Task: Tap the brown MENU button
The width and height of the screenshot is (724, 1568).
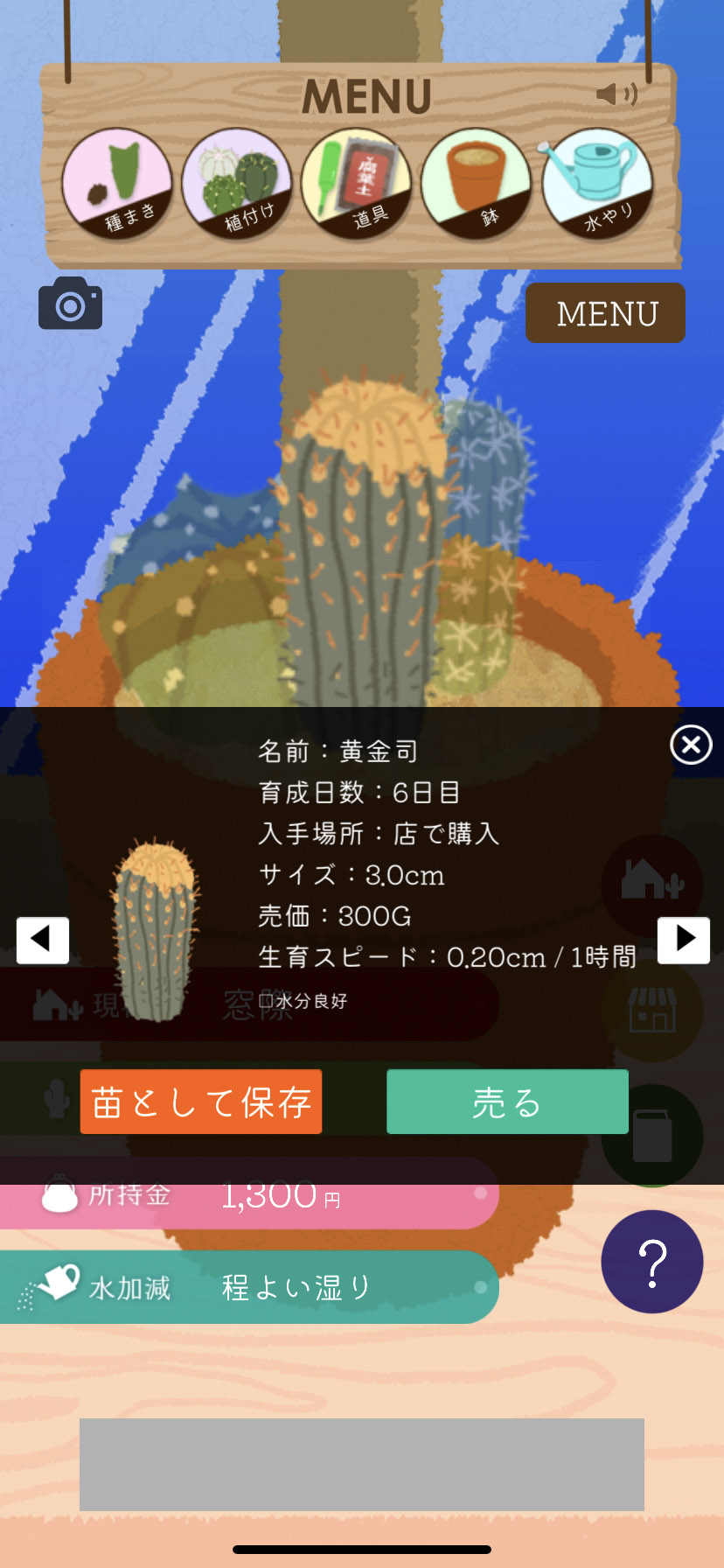Action: tap(605, 313)
